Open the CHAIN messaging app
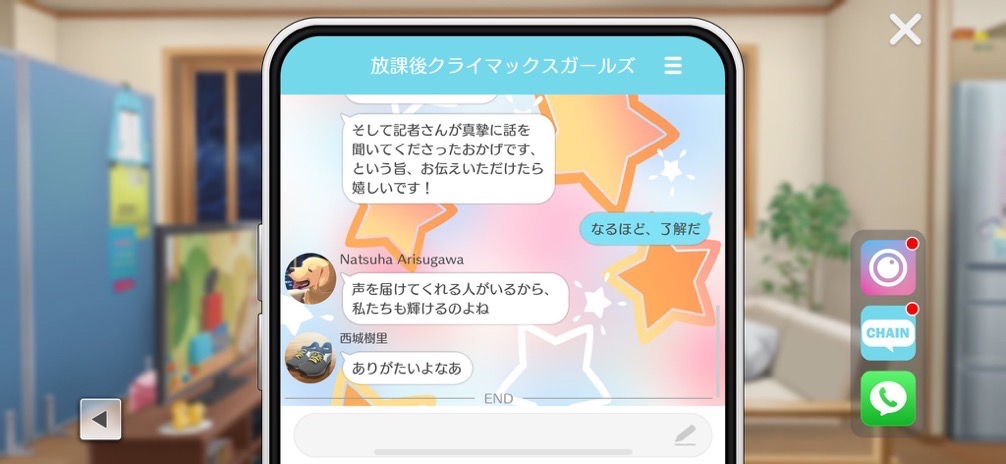The image size is (1006, 464). (887, 333)
